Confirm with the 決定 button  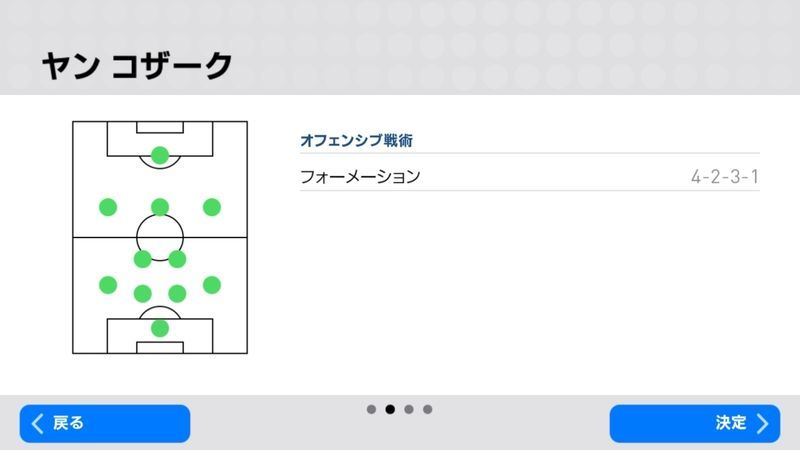[694, 423]
